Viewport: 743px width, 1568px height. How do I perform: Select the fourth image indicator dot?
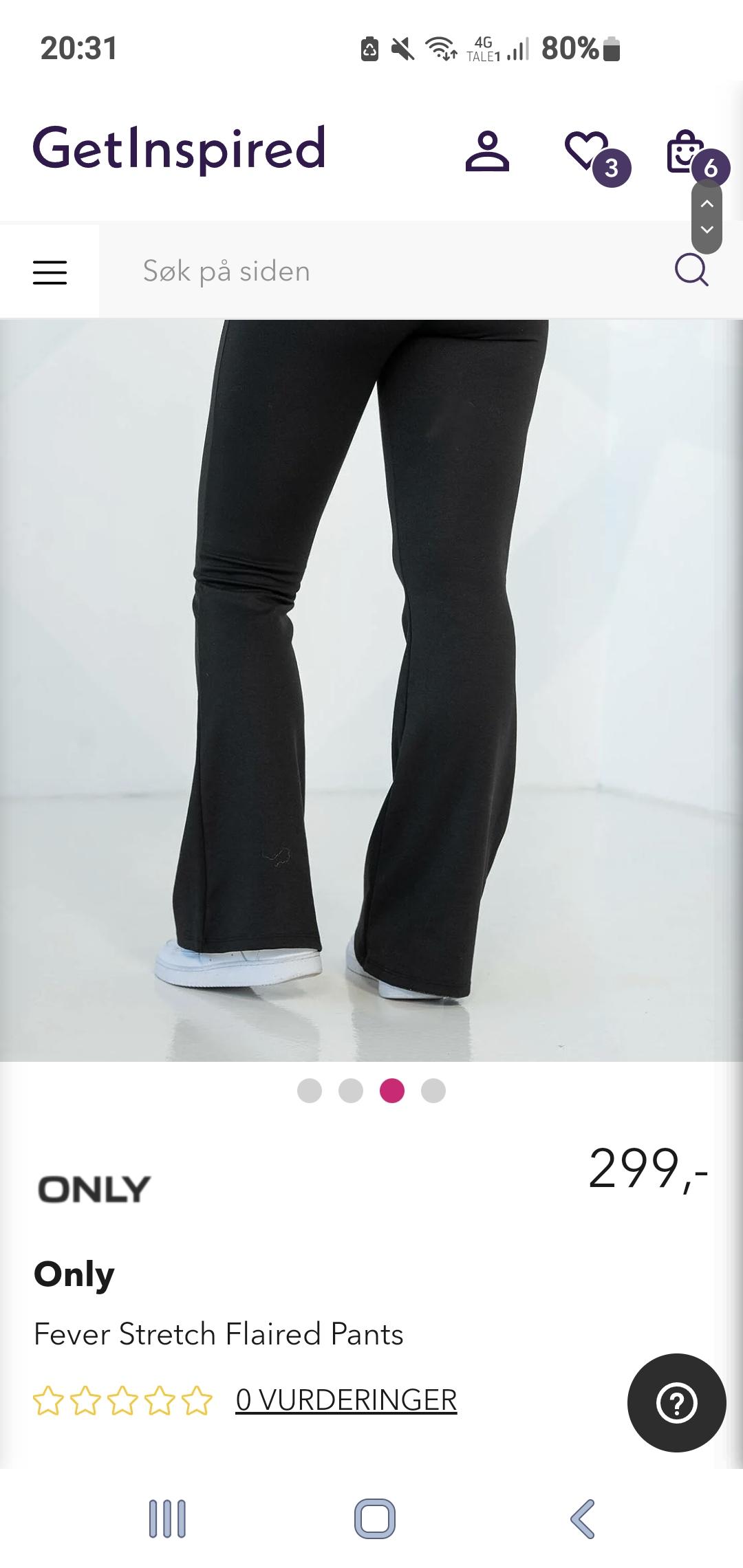click(433, 1091)
